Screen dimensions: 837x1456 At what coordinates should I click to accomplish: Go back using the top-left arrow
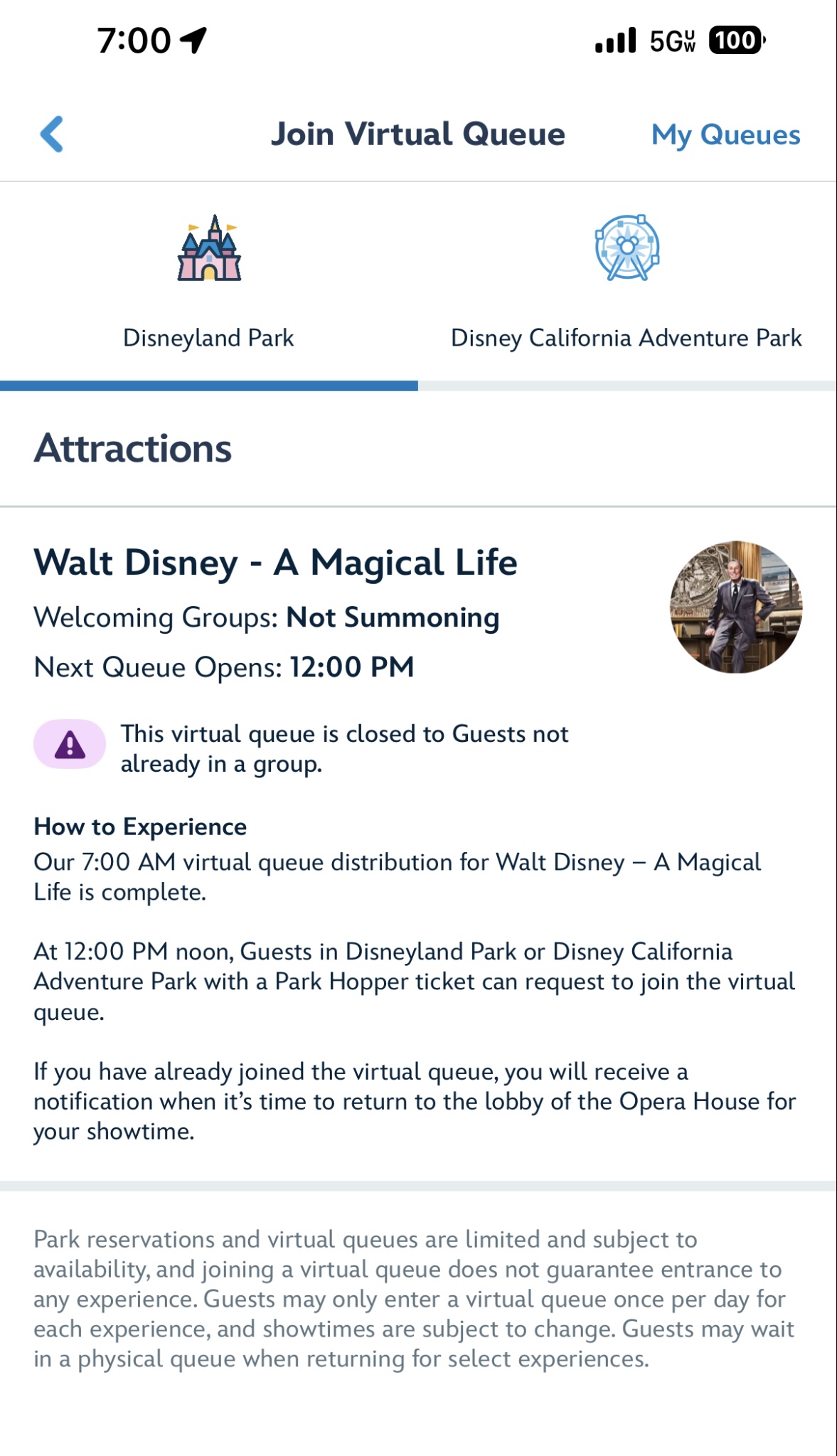[x=52, y=134]
